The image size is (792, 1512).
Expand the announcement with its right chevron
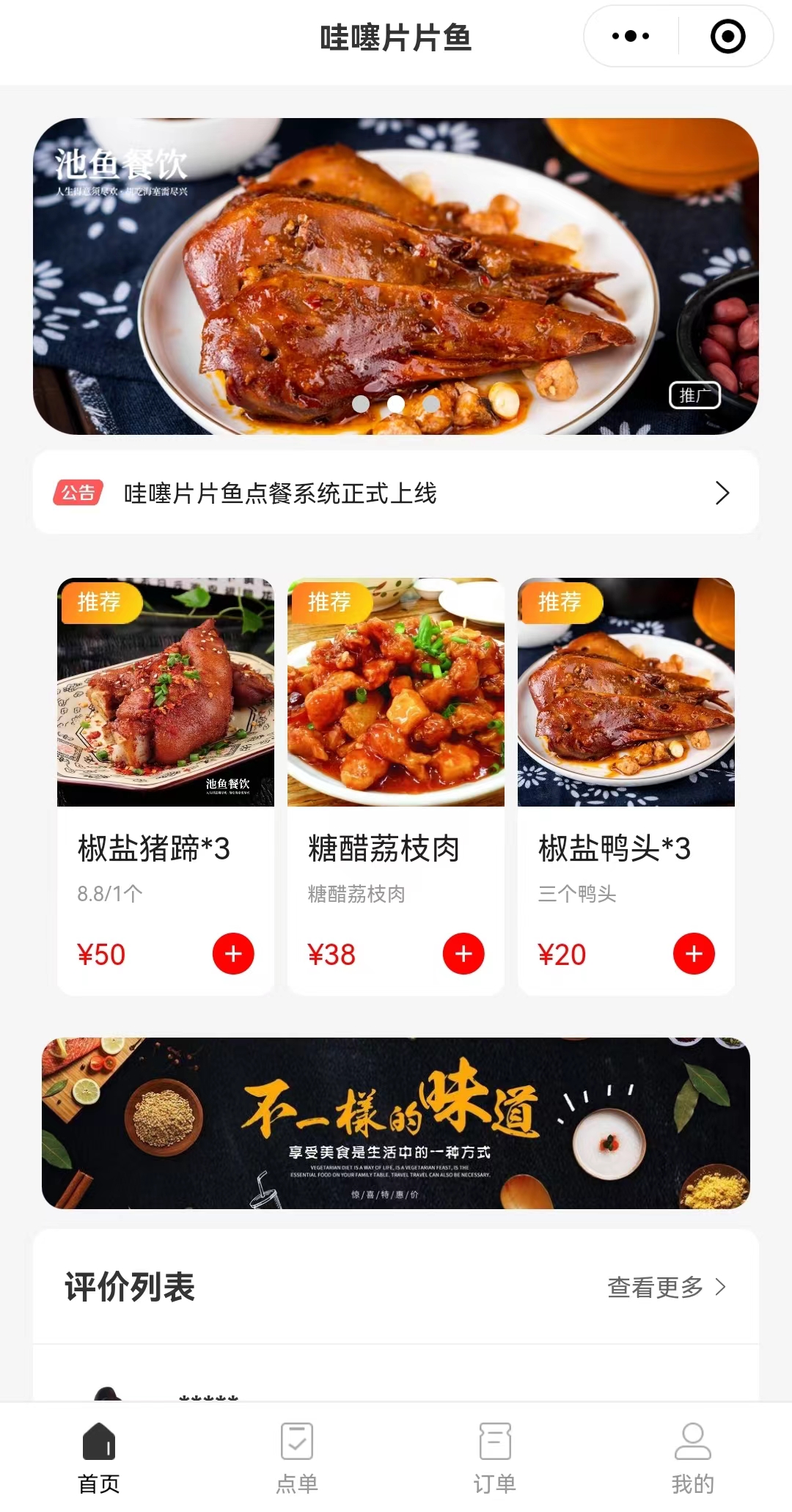tap(722, 492)
